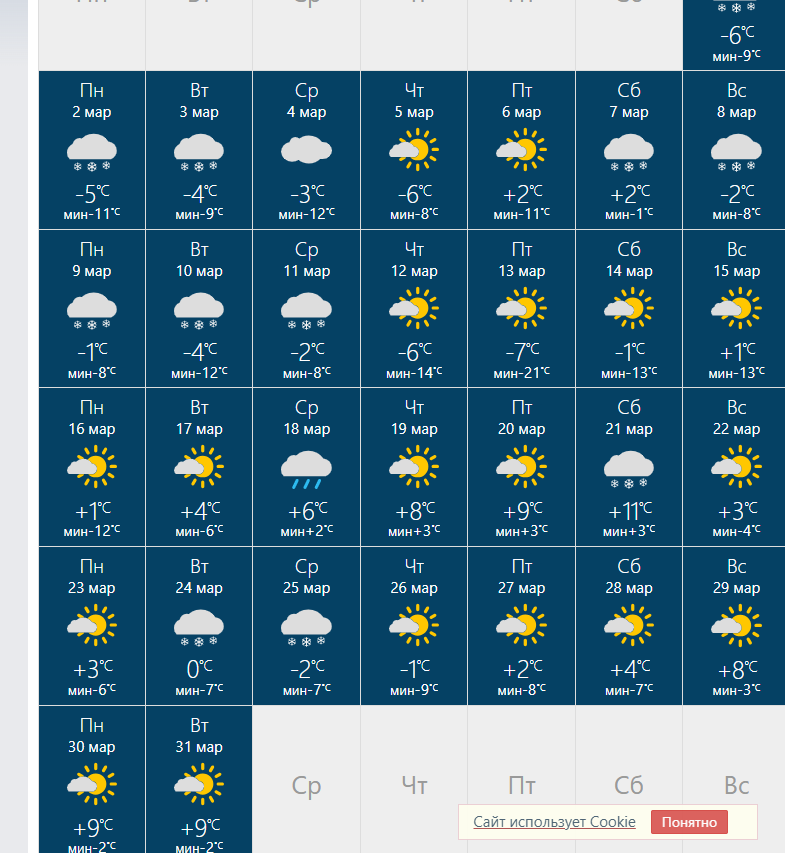The image size is (785, 853).
Task: View details for 10 мар
Action: click(199, 309)
